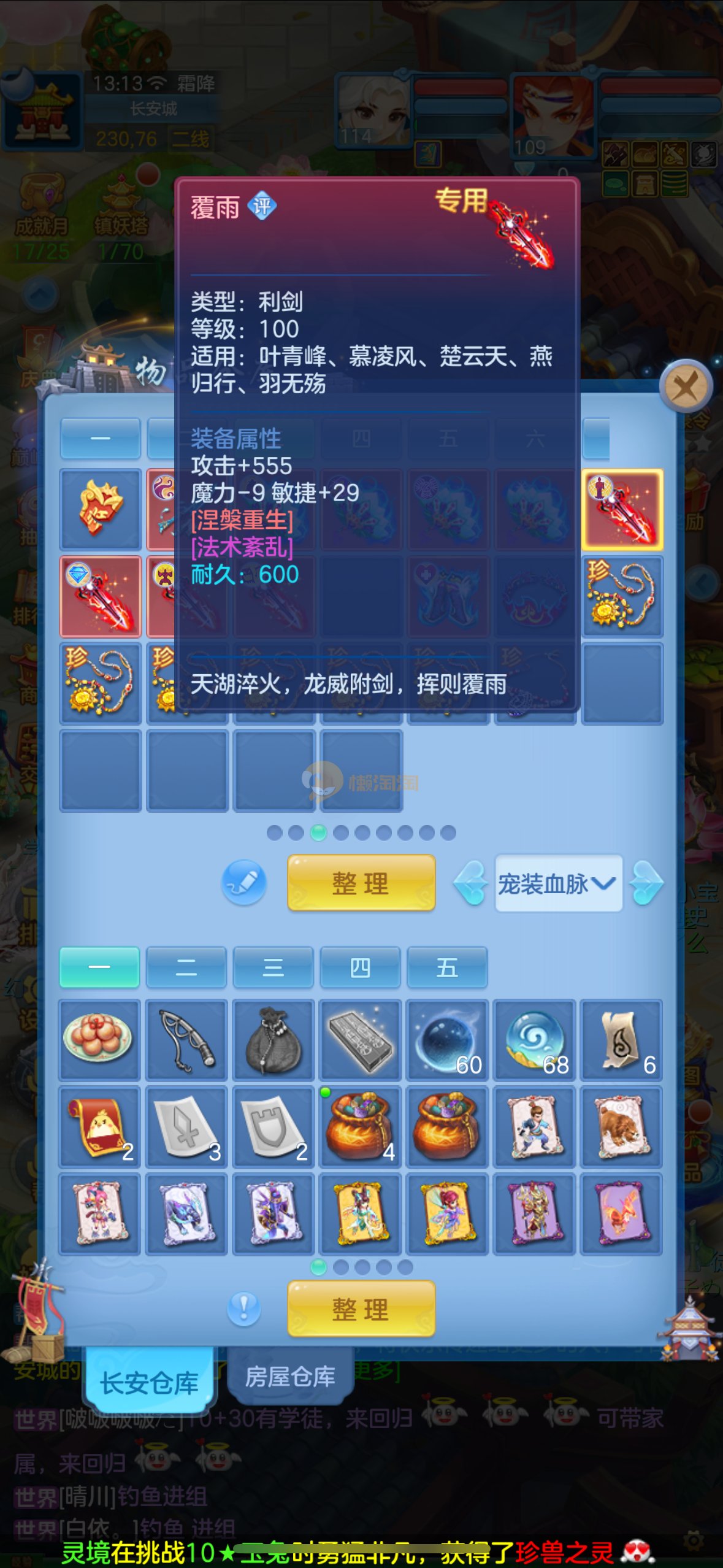Switch to backpack page 三
723x1568 pixels.
(274, 967)
